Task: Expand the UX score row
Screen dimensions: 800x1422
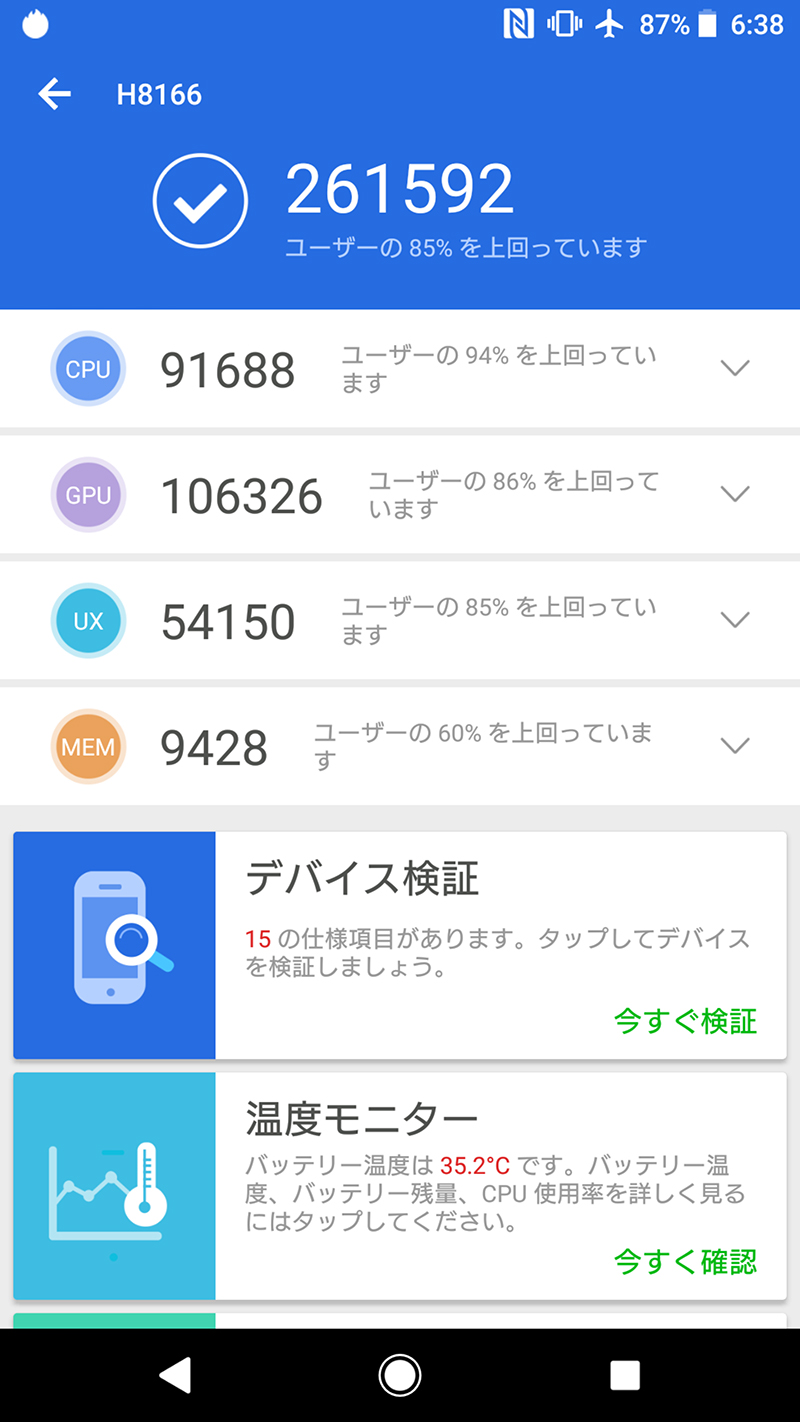Action: [x=735, y=620]
